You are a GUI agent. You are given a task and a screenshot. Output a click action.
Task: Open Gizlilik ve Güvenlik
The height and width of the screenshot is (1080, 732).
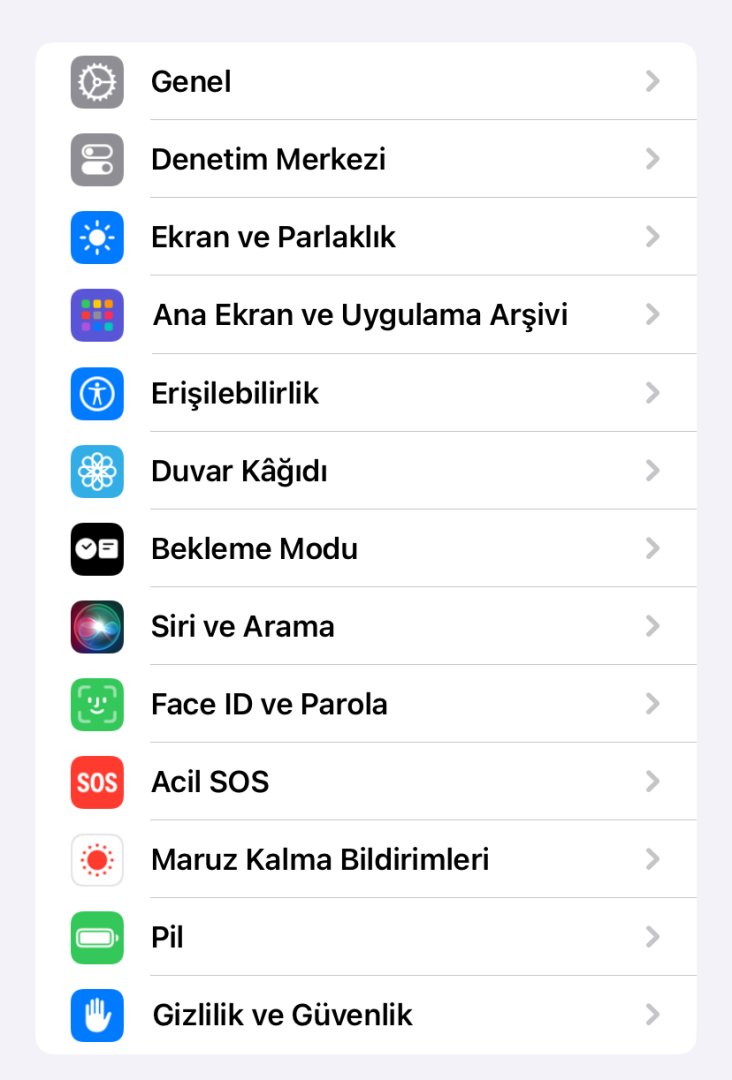click(x=365, y=1016)
